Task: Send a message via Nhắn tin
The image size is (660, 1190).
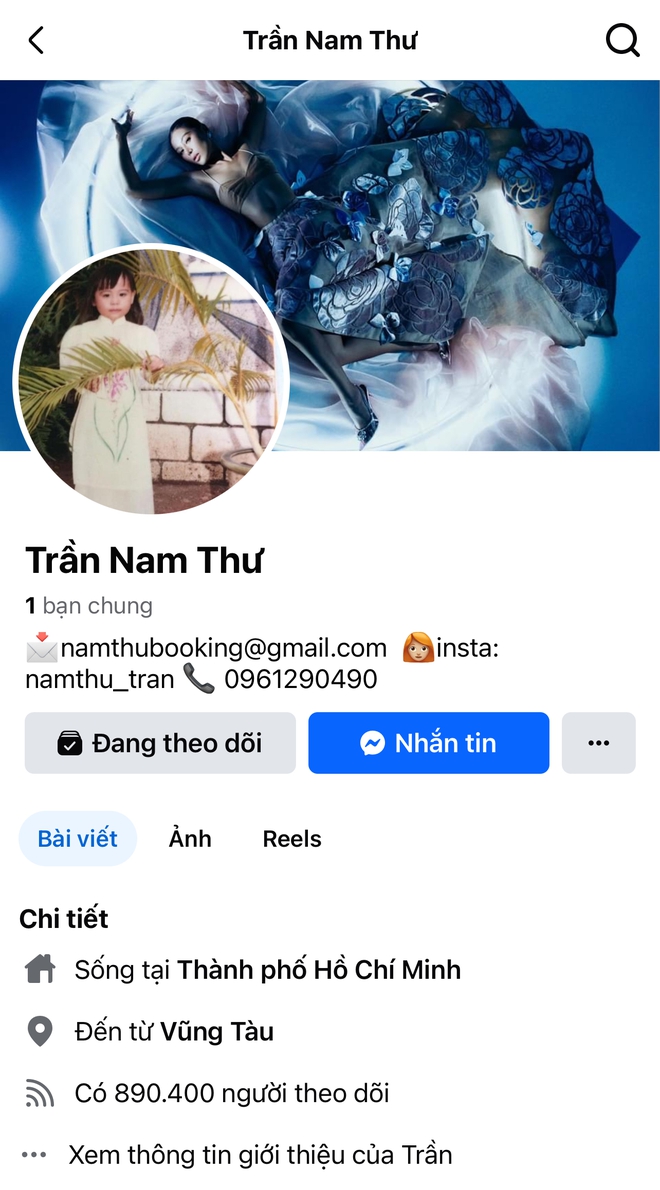Action: 428,743
